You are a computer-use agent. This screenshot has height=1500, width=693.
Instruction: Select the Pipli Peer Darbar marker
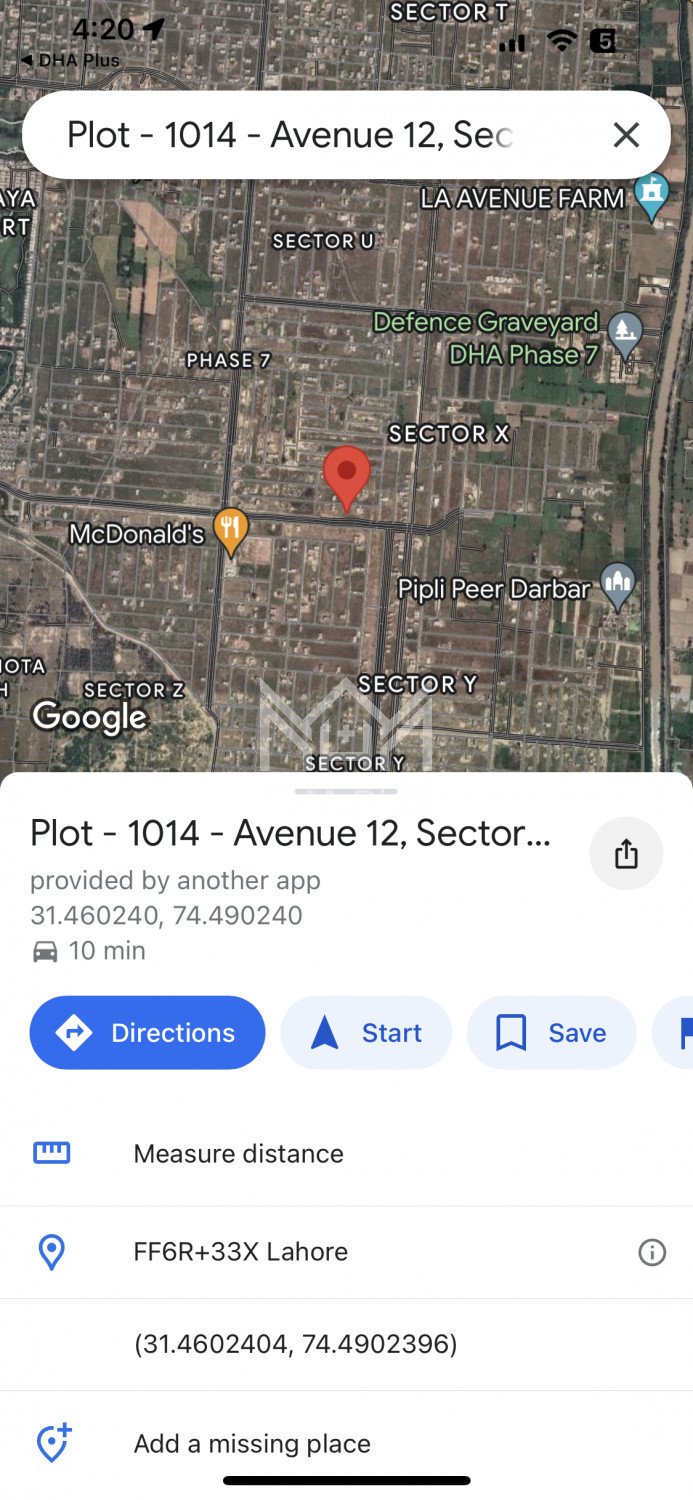pos(618,585)
